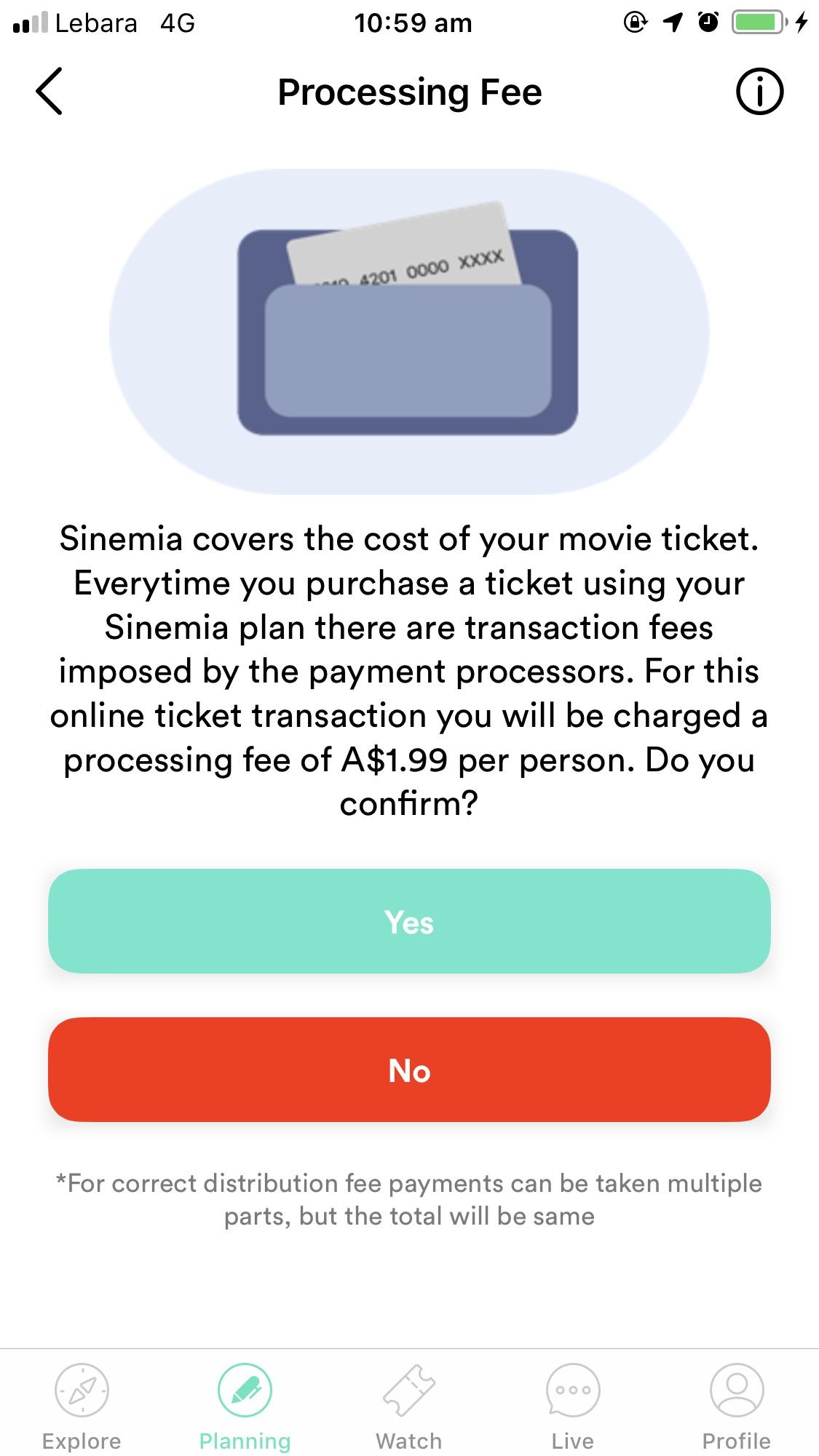Open the info icon details
The width and height of the screenshot is (819, 1456).
coord(759,92)
